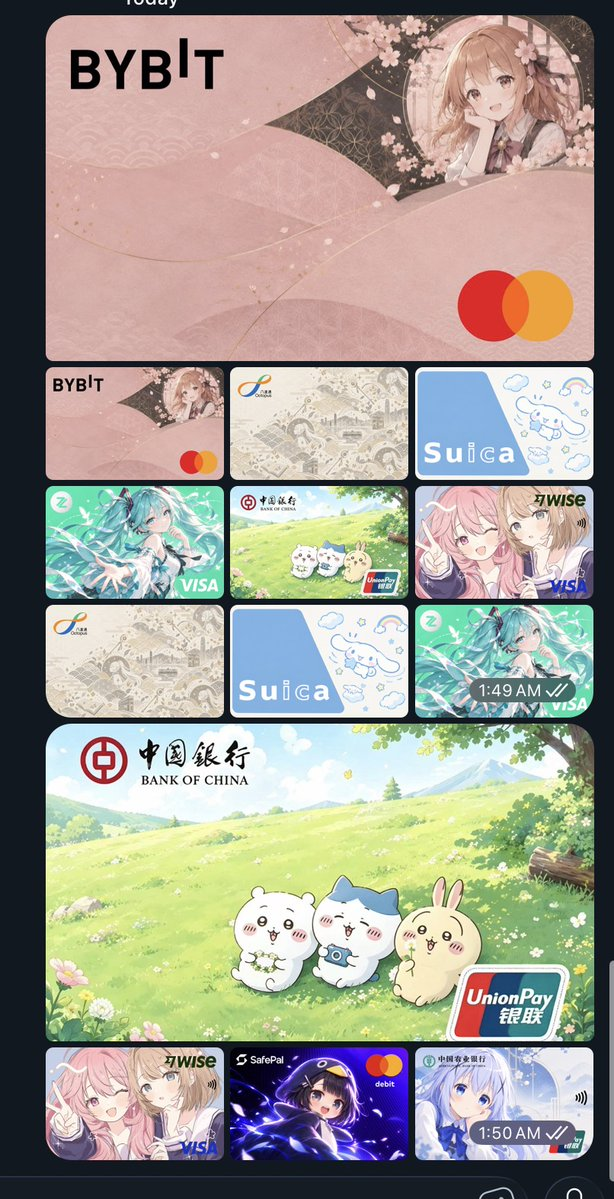Image resolution: width=614 pixels, height=1199 pixels.
Task: Open the Suica card beside the 1:49 AM Miku card
Action: coord(319,661)
